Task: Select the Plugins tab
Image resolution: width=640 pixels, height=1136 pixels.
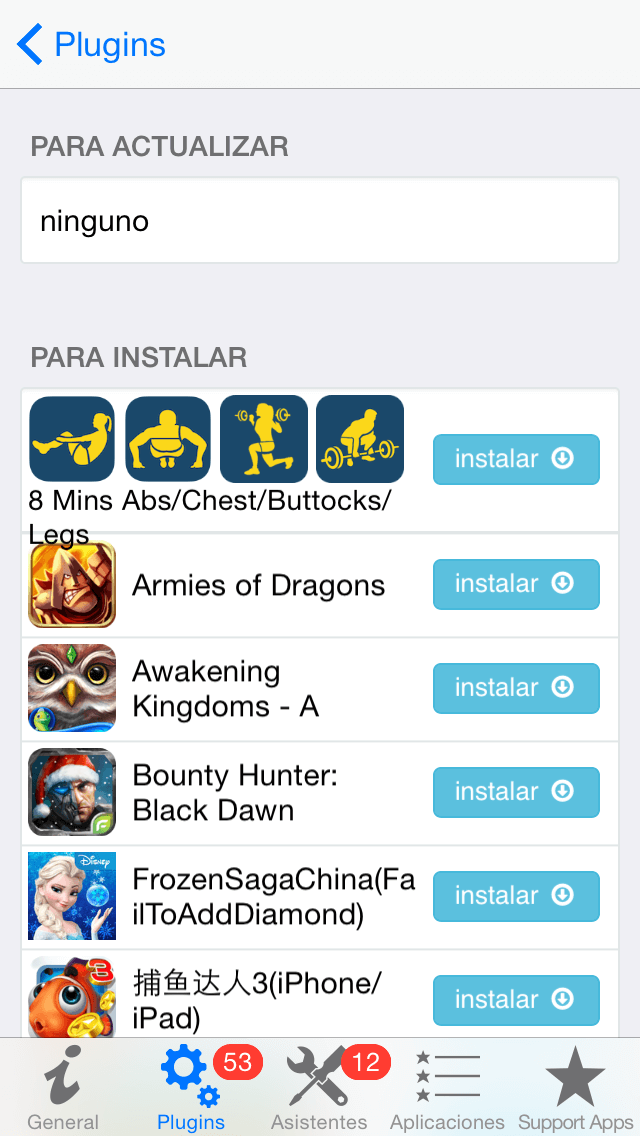Action: tap(191, 1088)
